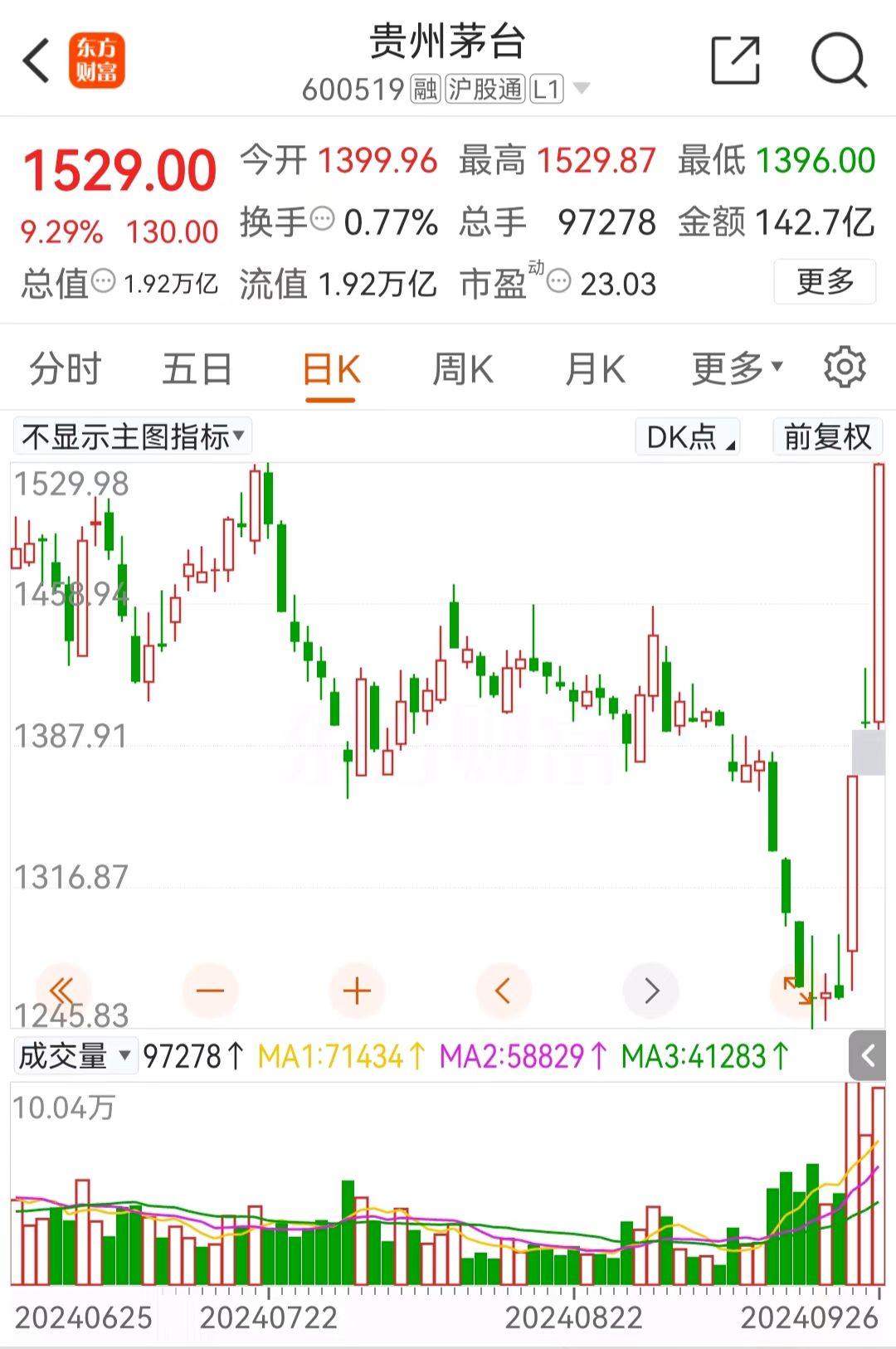Tap 更多 to show more quote data
Screen dimensions: 896x1349
[x=825, y=282]
